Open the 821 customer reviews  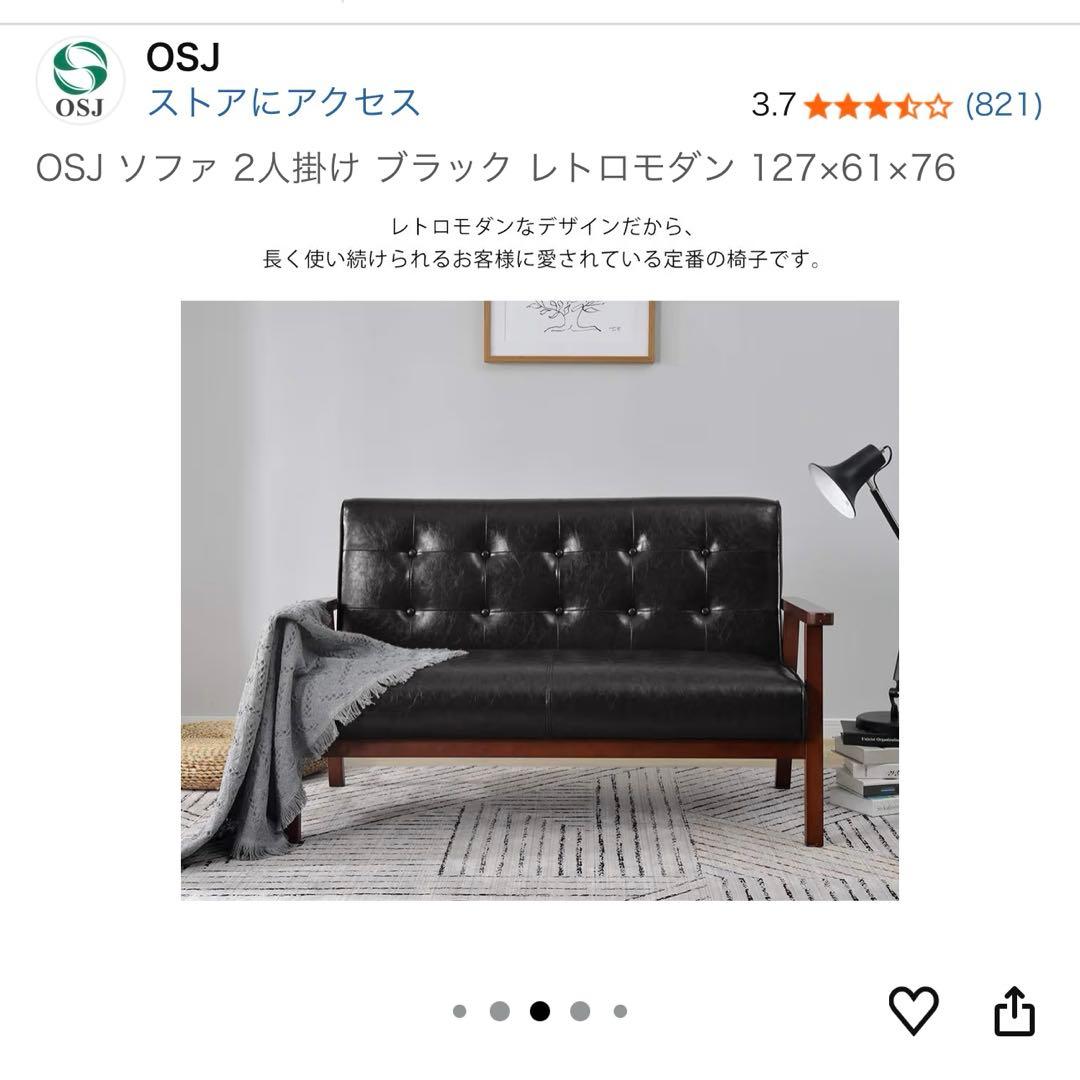pos(1003,105)
